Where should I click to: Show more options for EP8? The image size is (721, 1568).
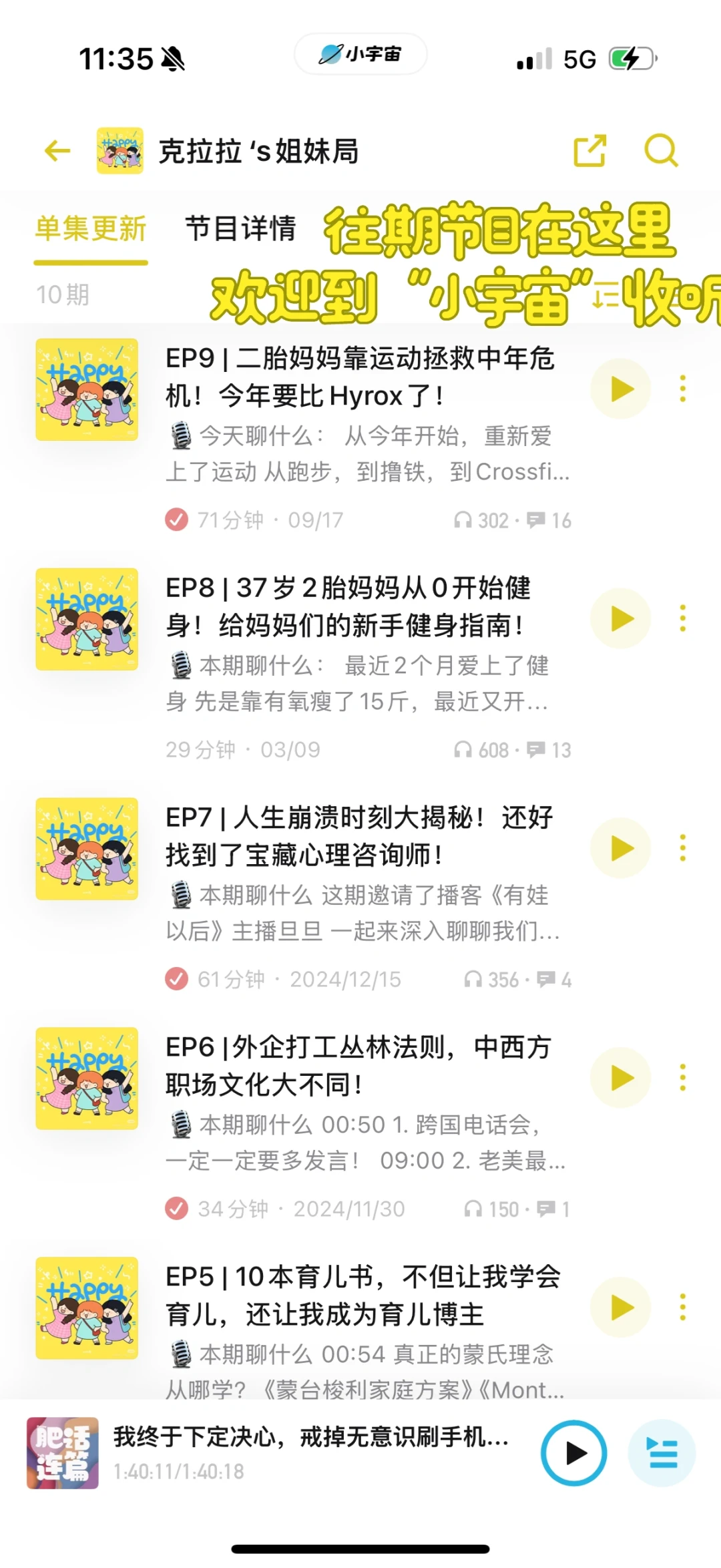pyautogui.click(x=682, y=618)
